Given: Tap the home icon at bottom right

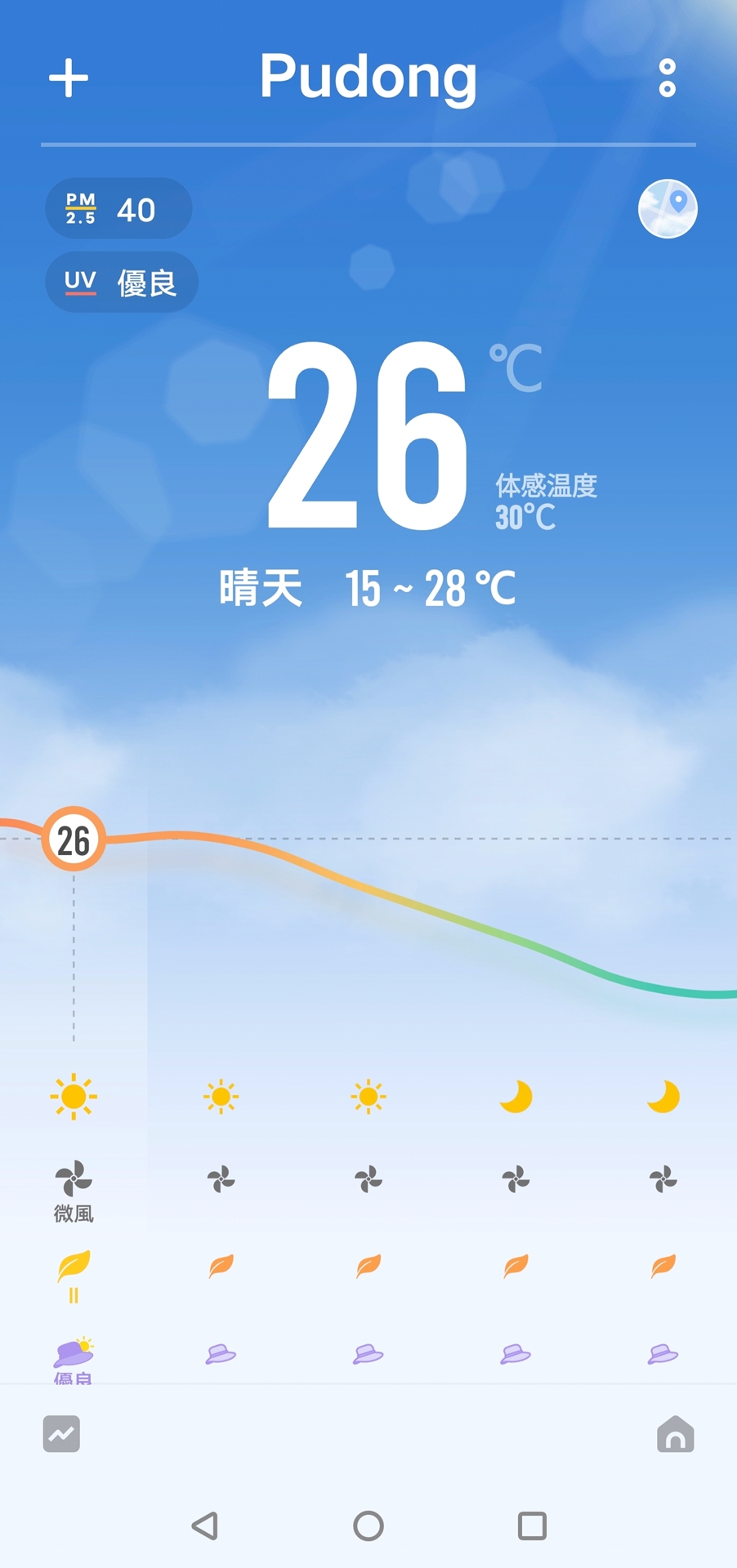Looking at the screenshot, I should (x=676, y=1434).
